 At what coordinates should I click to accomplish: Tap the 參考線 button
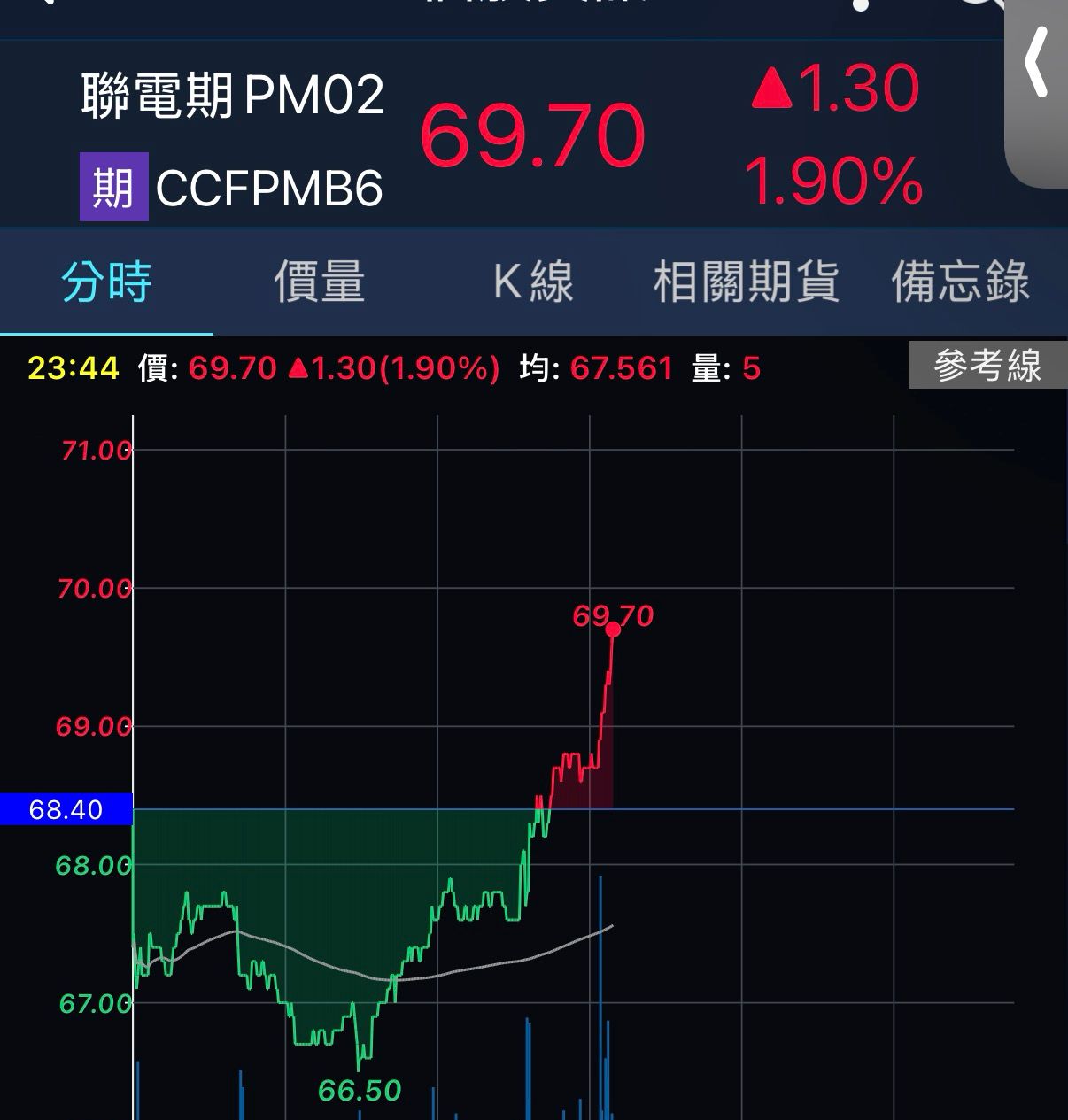987,366
